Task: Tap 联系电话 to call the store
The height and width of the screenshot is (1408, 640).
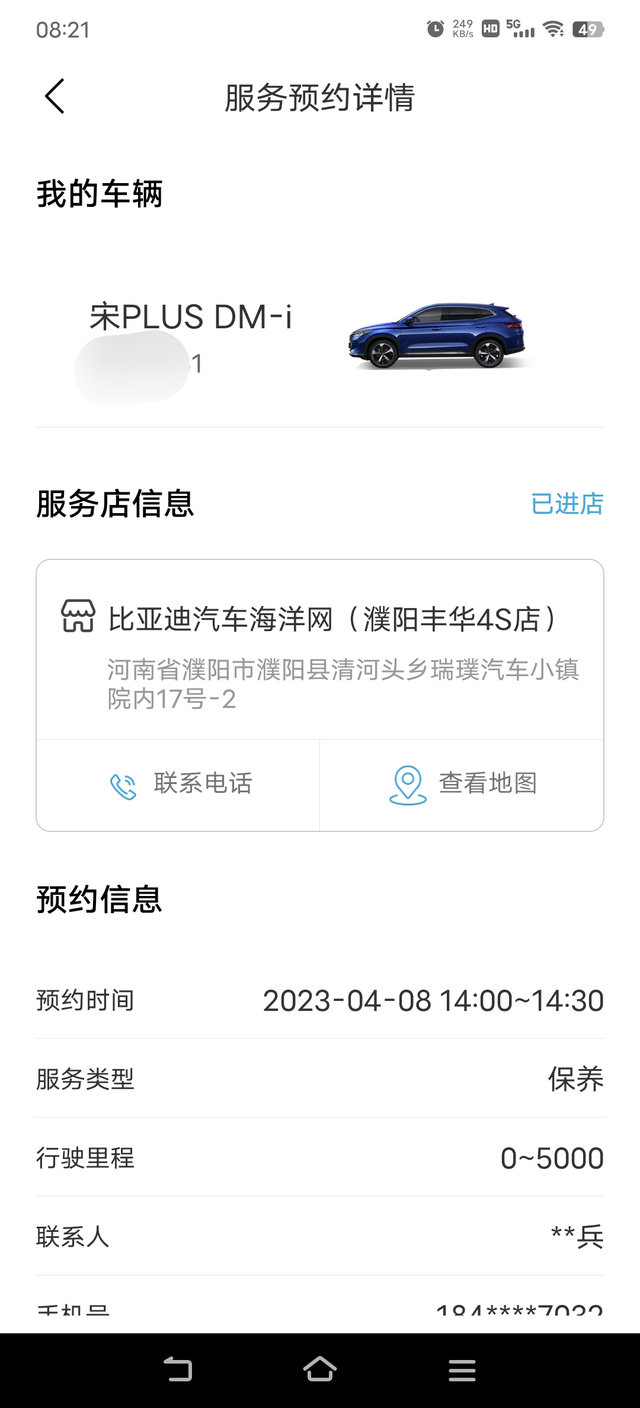Action: pyautogui.click(x=180, y=784)
